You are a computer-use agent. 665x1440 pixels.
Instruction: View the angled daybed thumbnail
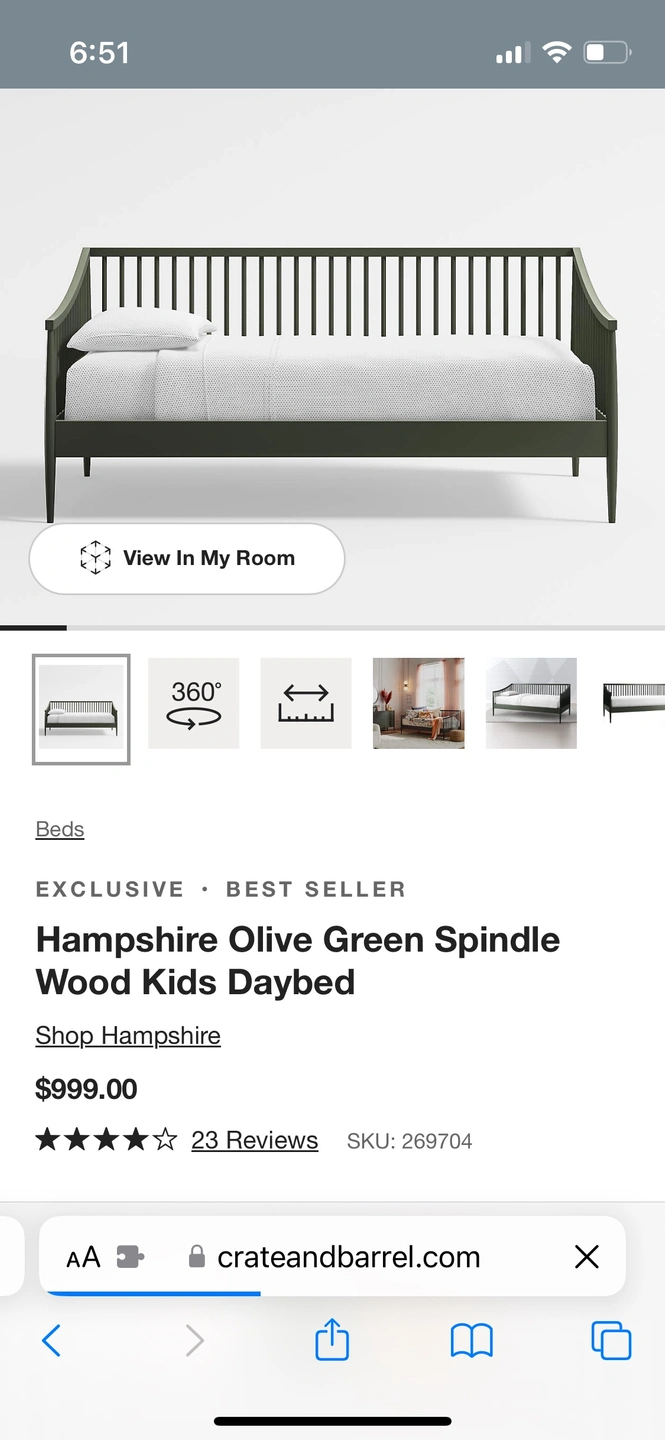531,704
